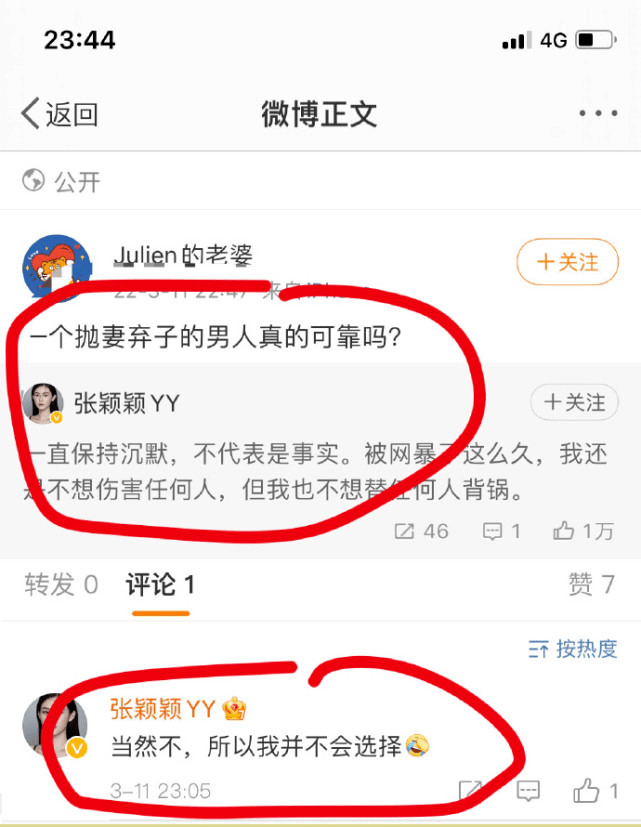This screenshot has width=641, height=827.
Task: Tap the repost count 46 on quoted post
Action: (422, 531)
